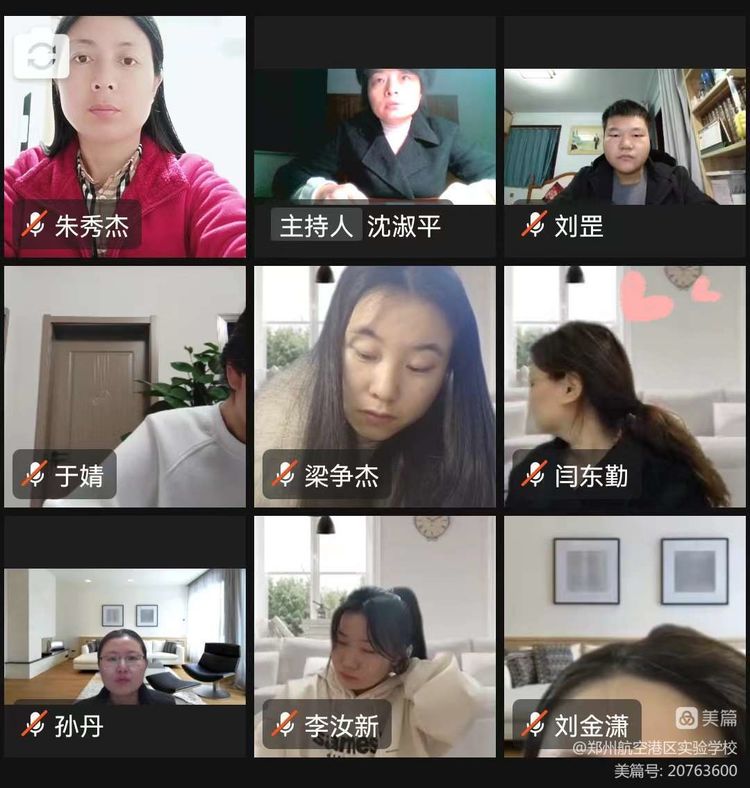Open 李汝新's video tile

click(375, 635)
